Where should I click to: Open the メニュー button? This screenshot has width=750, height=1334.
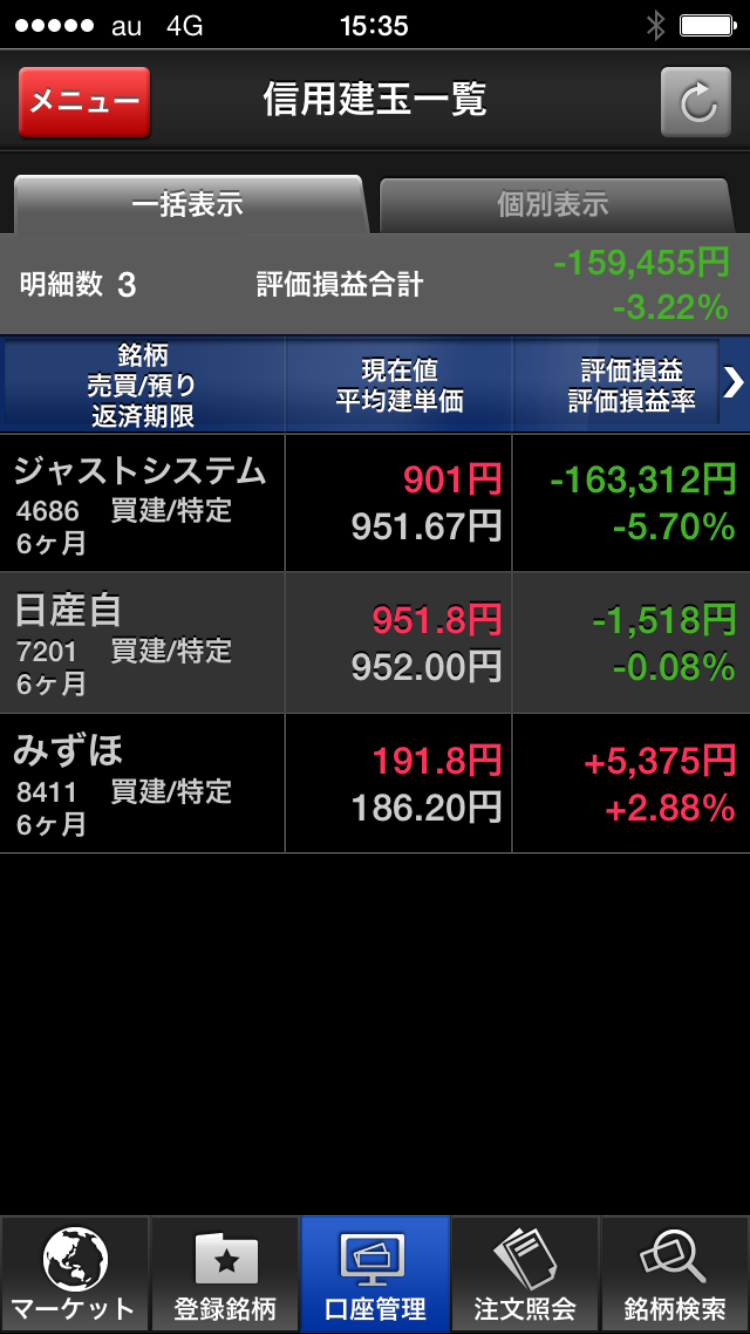[84, 102]
